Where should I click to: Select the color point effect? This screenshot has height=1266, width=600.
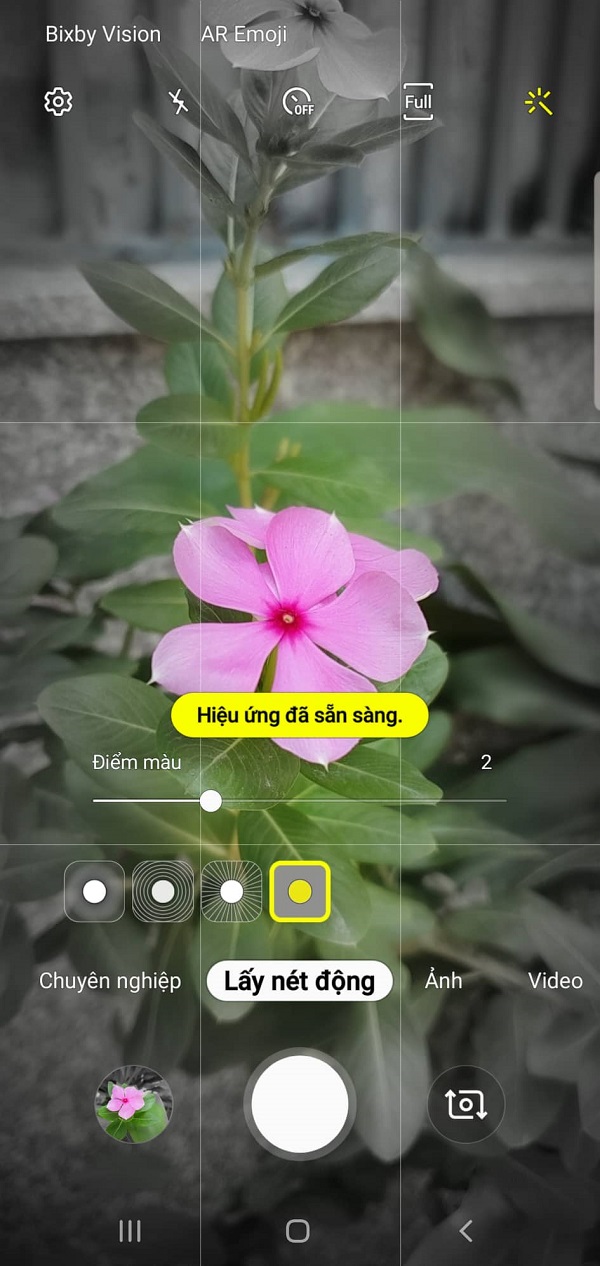(300, 891)
